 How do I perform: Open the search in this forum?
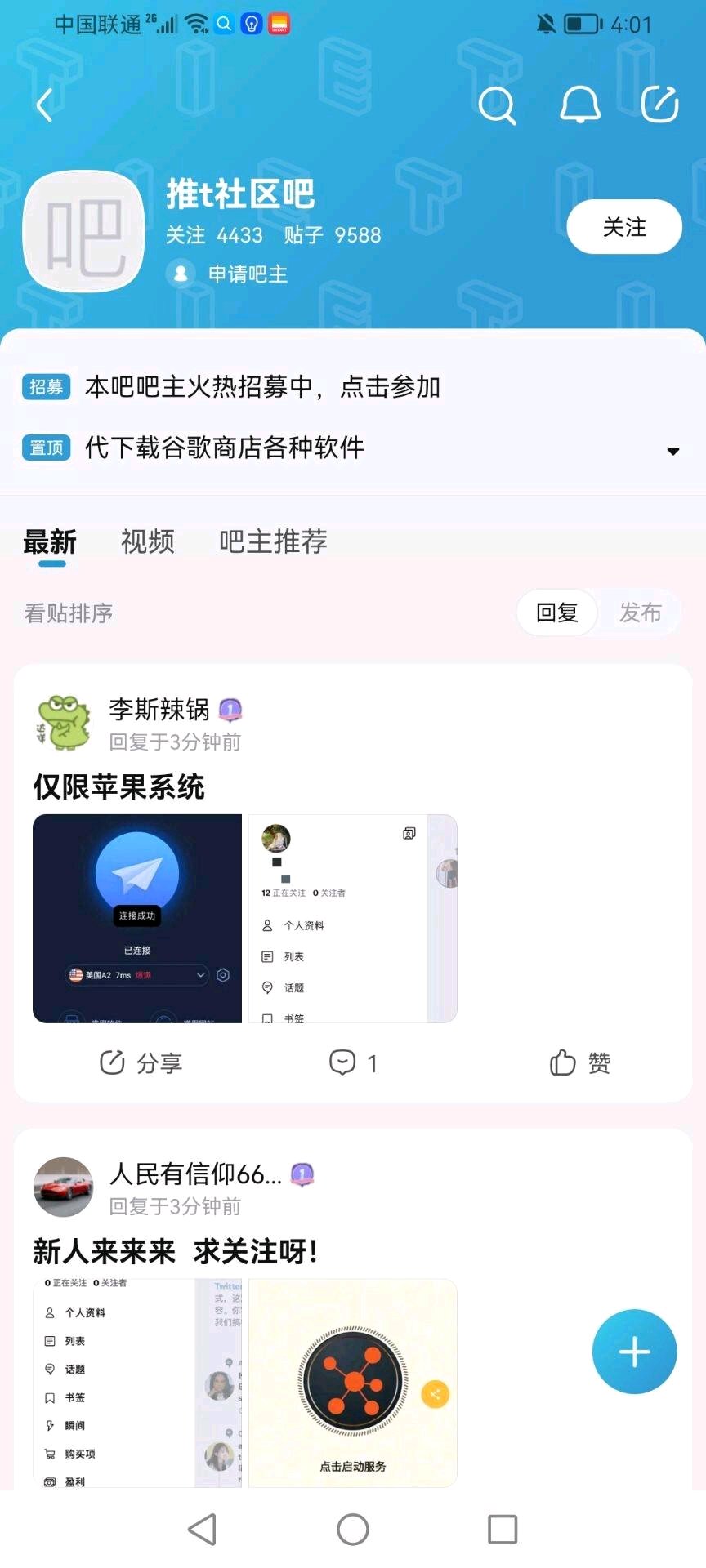tap(497, 105)
